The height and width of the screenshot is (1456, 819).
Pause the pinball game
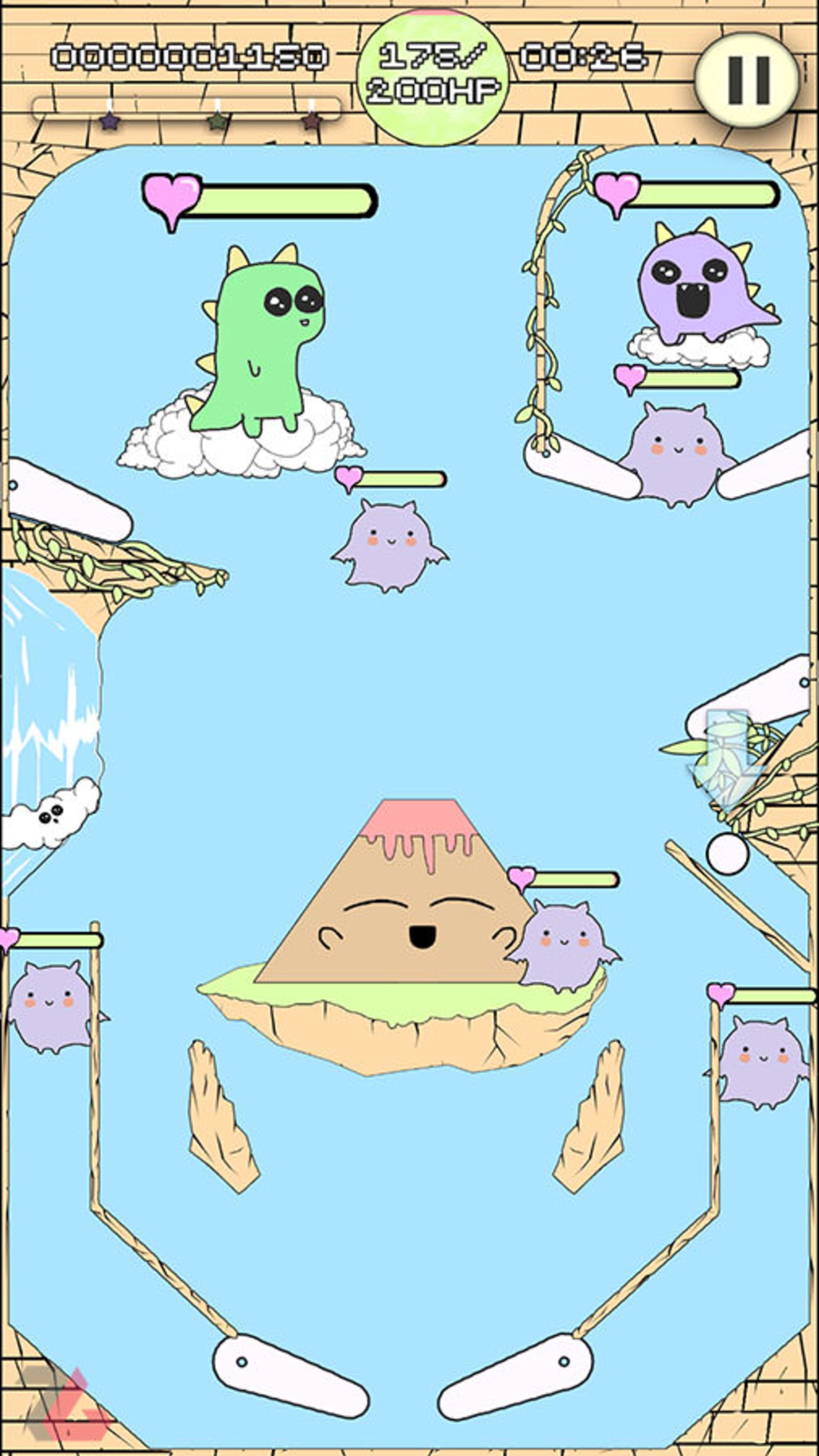click(x=748, y=80)
